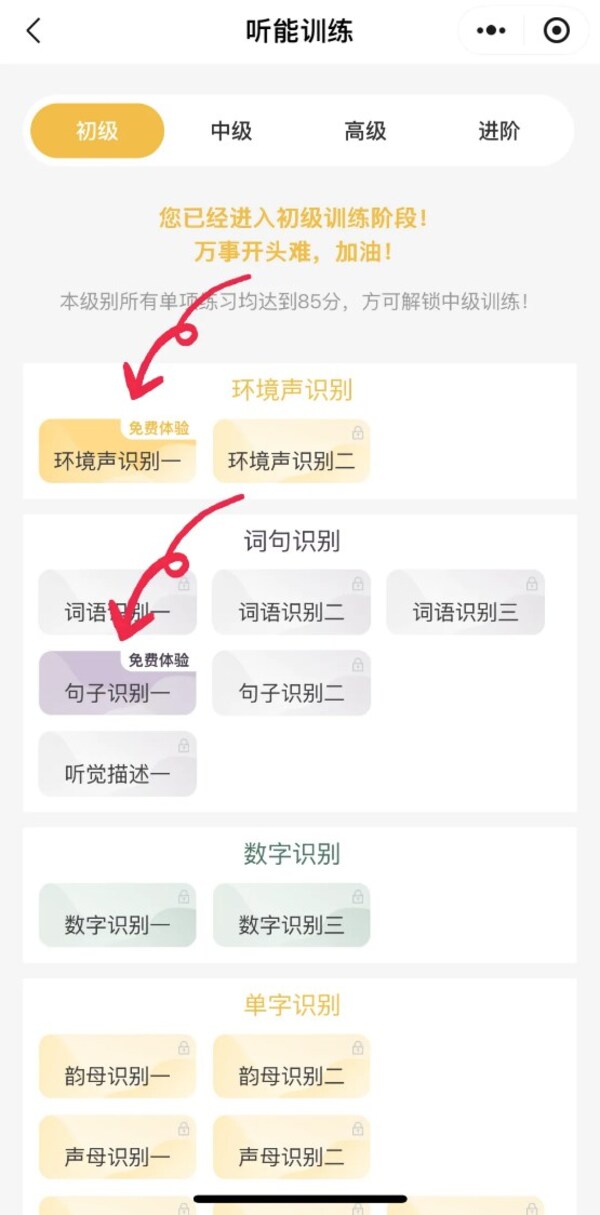This screenshot has width=600, height=1215.
Task: Switch to the 高级 tab
Action: pos(365,131)
